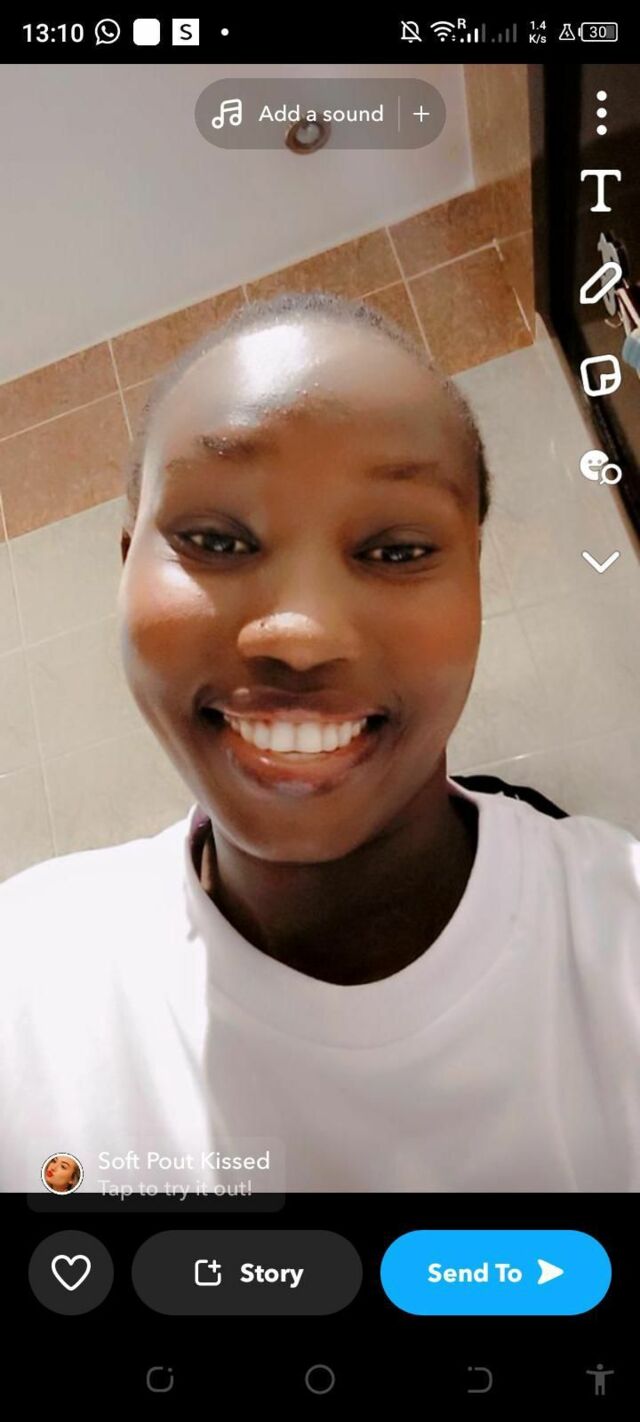Go to the home screen
The height and width of the screenshot is (1422, 640).
point(320,1380)
